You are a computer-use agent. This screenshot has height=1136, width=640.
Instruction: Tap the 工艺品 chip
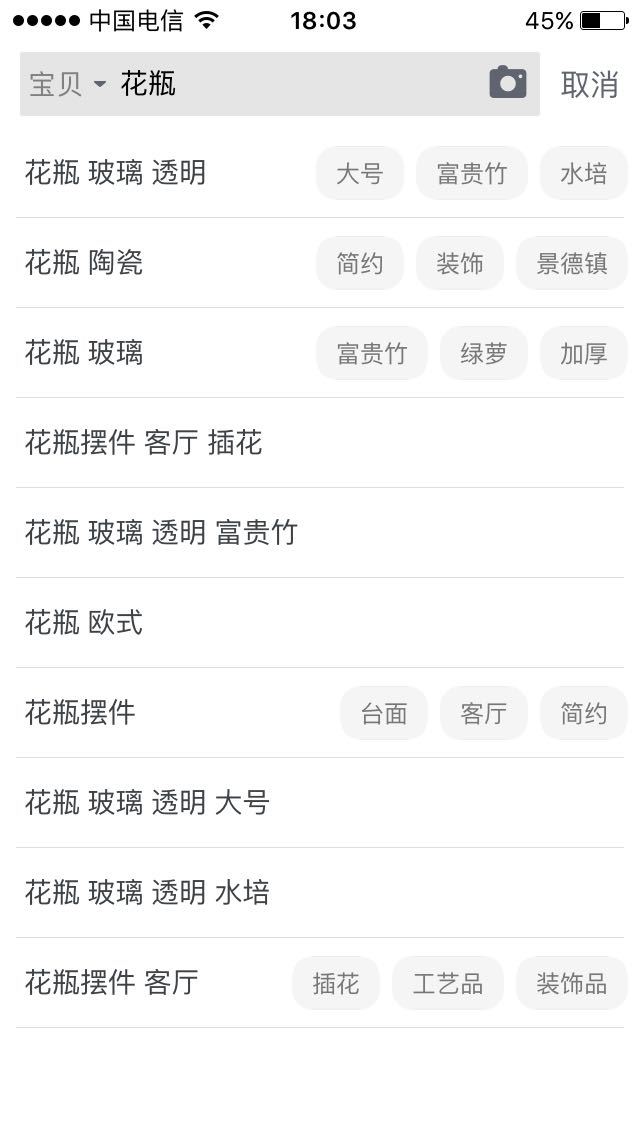[448, 984]
